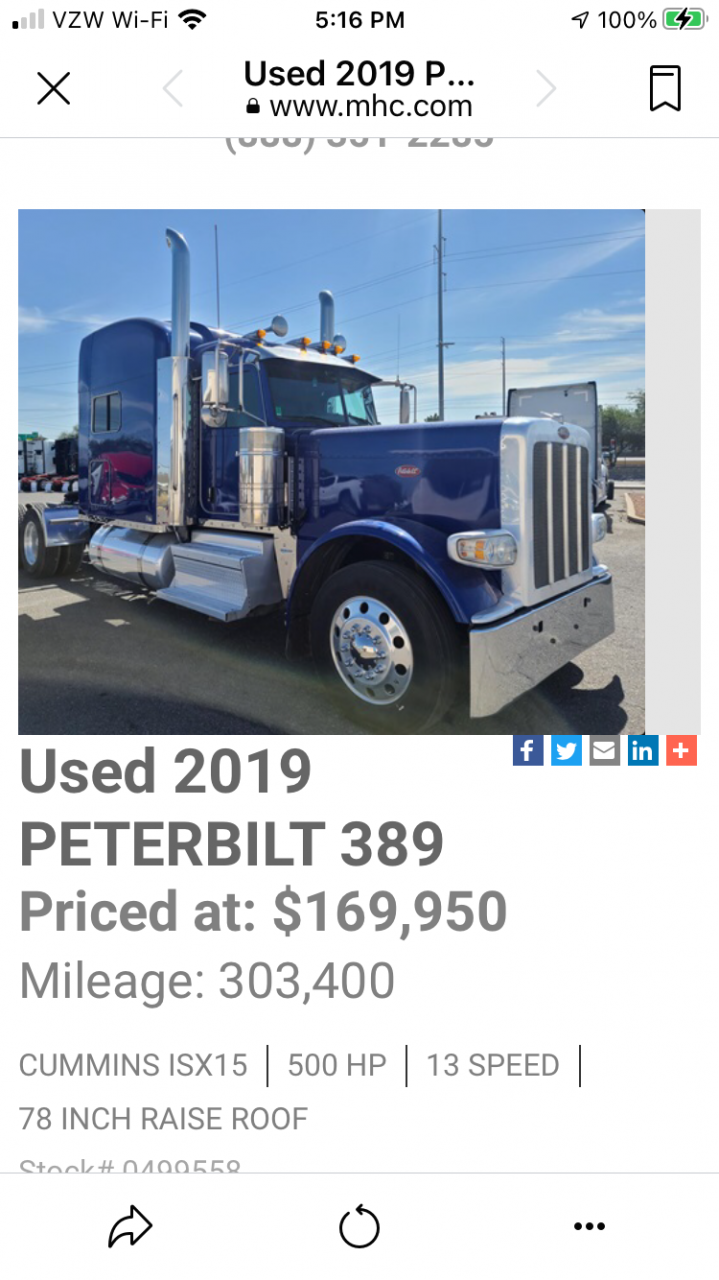Open the Peterbilt 389 truck photo
Viewport: 719px width, 1280px height.
tap(331, 471)
